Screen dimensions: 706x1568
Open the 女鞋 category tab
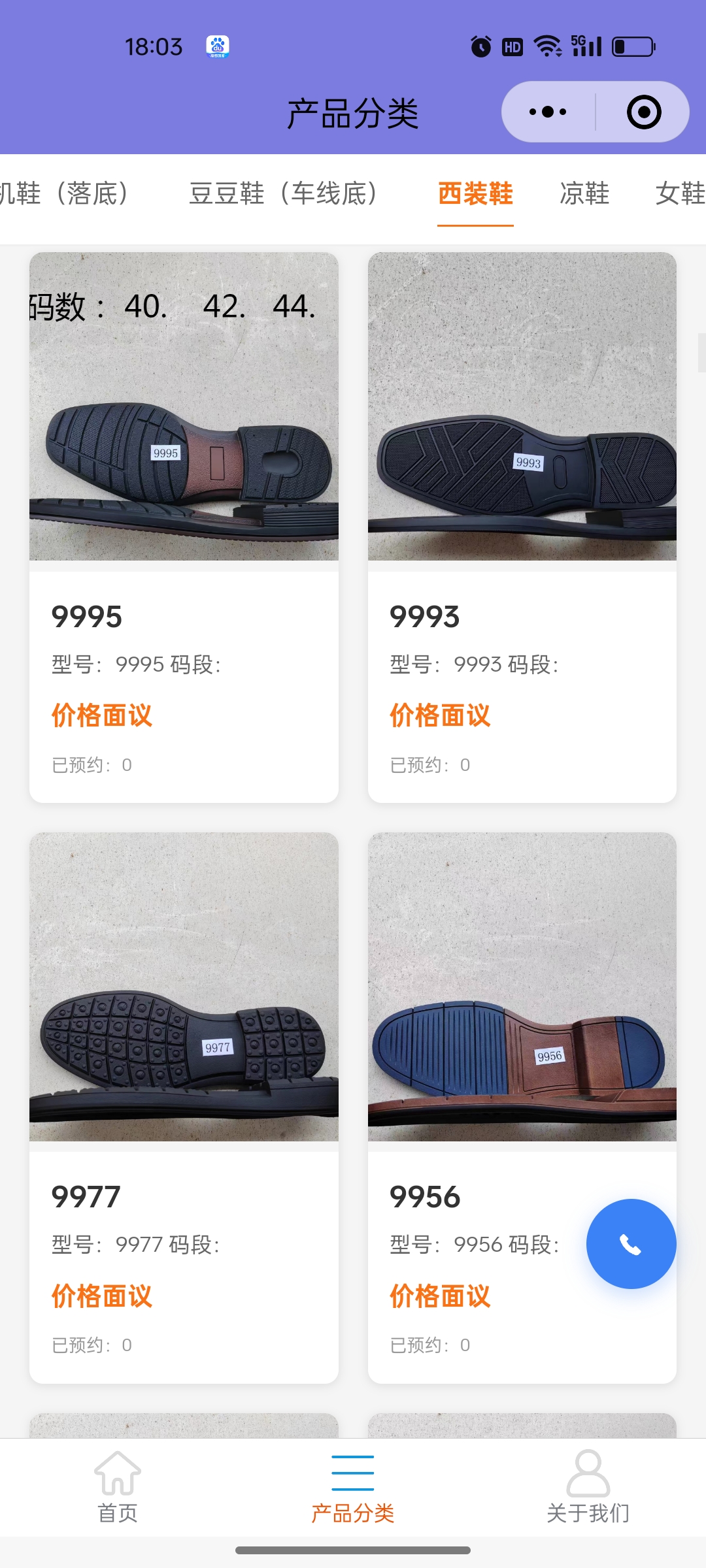point(680,194)
